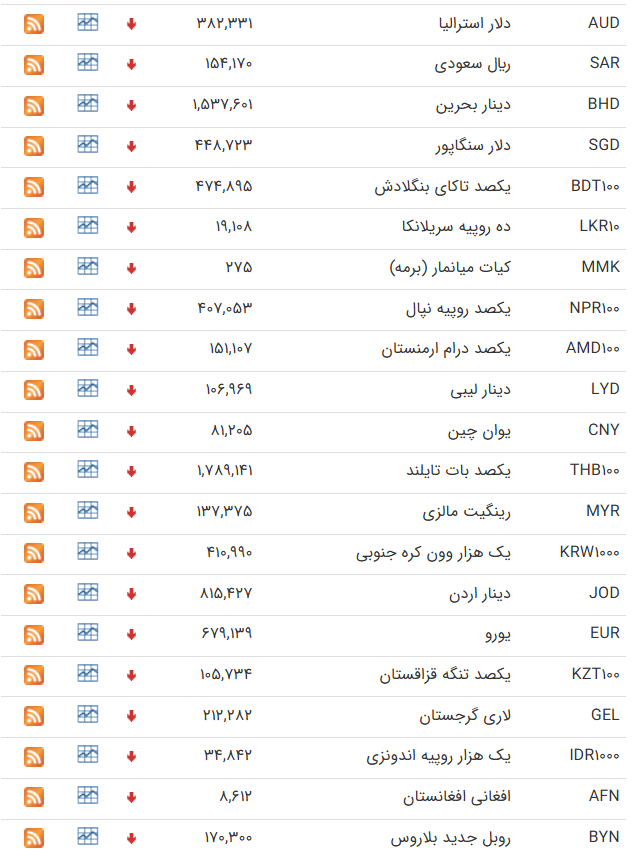Open the CNY RSS feed
The width and height of the screenshot is (633, 856).
point(34,431)
